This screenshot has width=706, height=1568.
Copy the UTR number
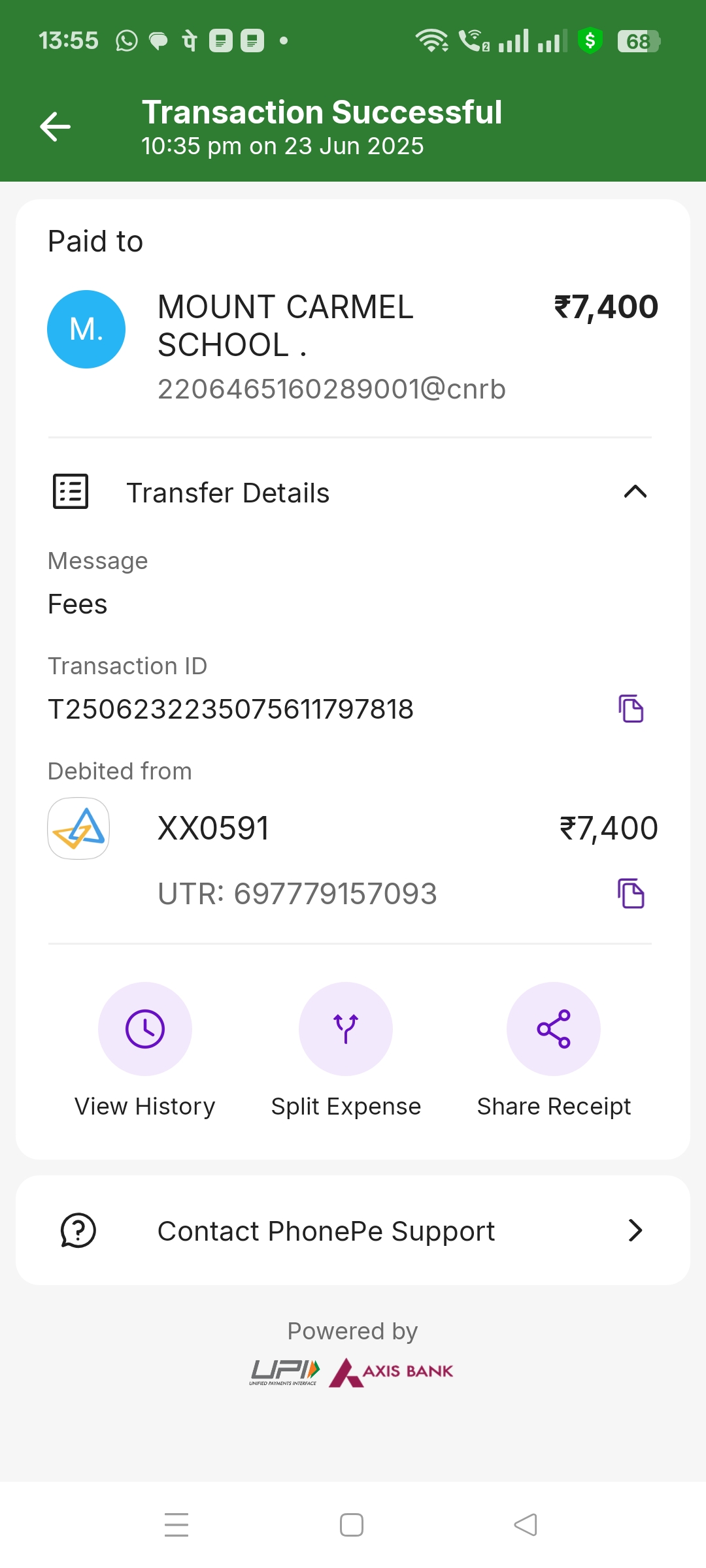click(631, 894)
